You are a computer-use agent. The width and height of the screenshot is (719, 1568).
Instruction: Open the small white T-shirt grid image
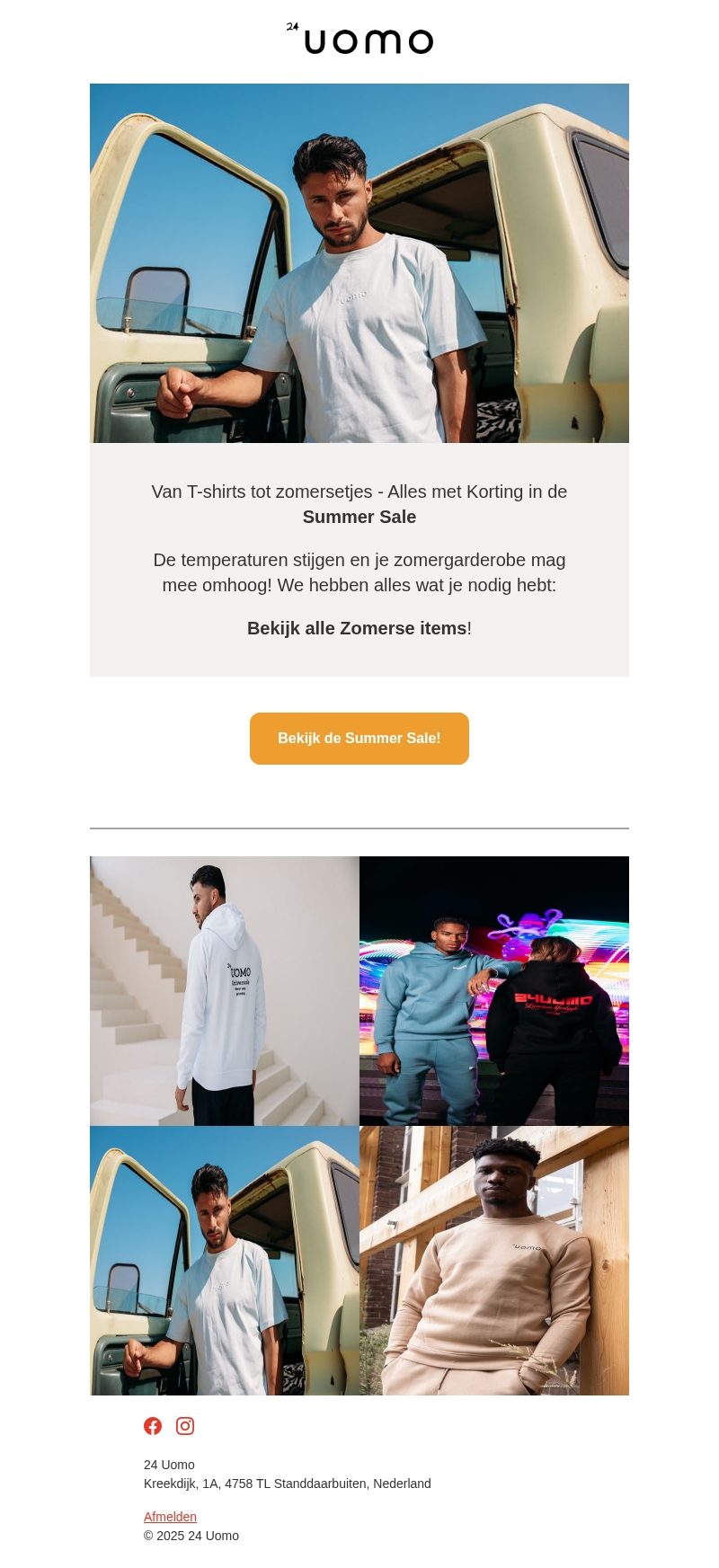point(225,1261)
